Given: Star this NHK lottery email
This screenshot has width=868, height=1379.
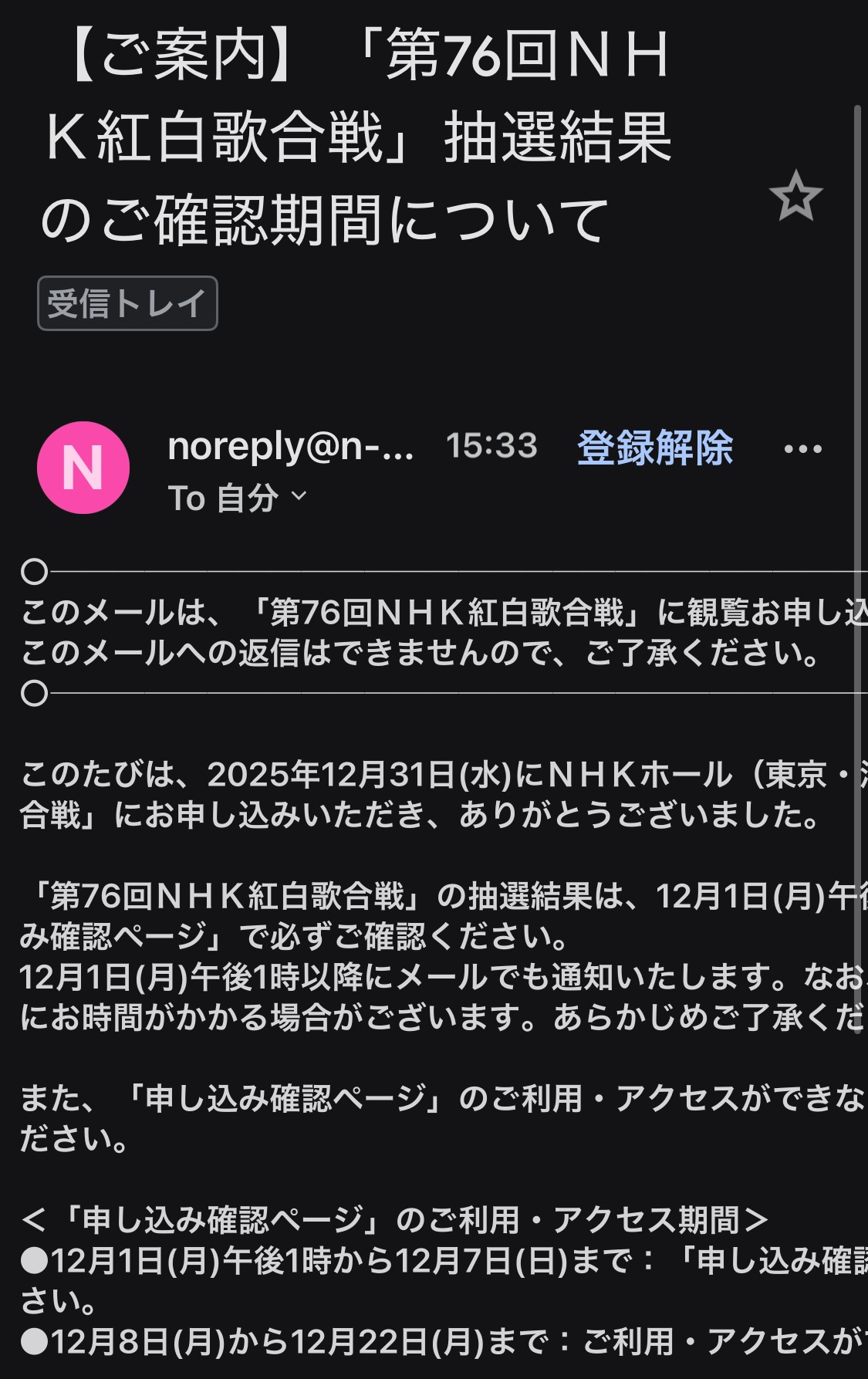Looking at the screenshot, I should (795, 197).
